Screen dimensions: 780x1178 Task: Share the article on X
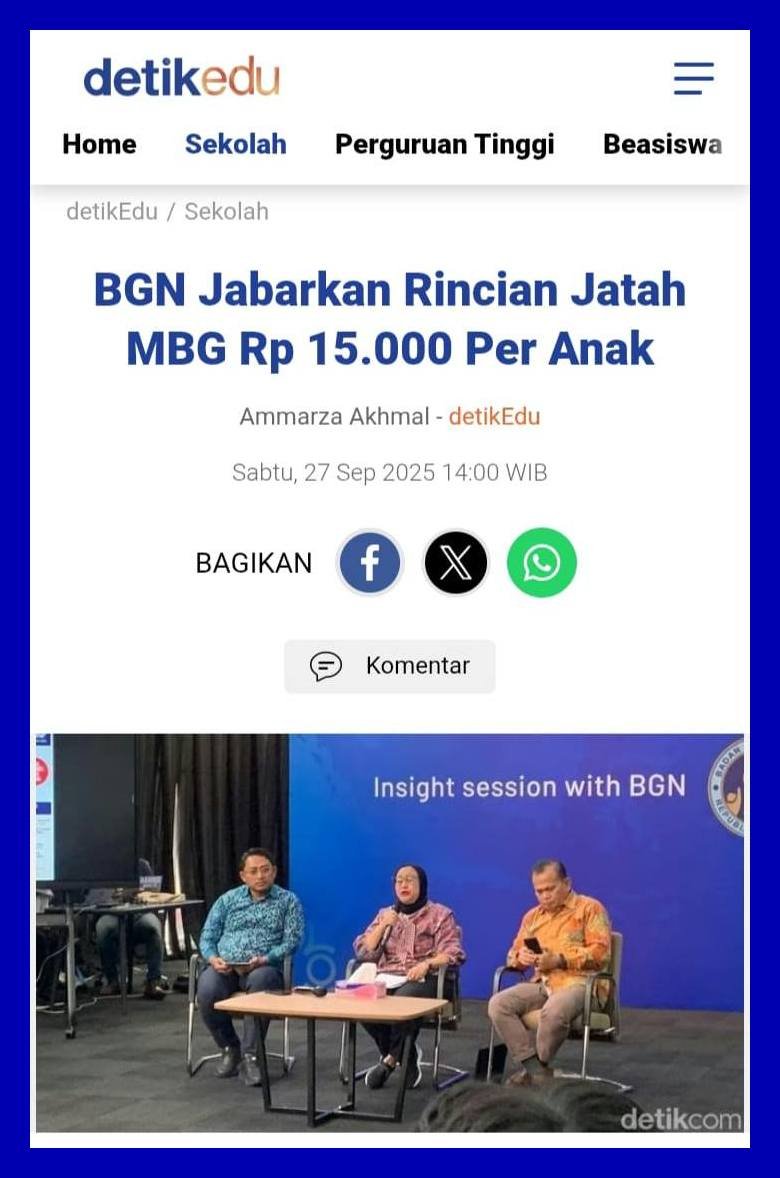tap(456, 563)
